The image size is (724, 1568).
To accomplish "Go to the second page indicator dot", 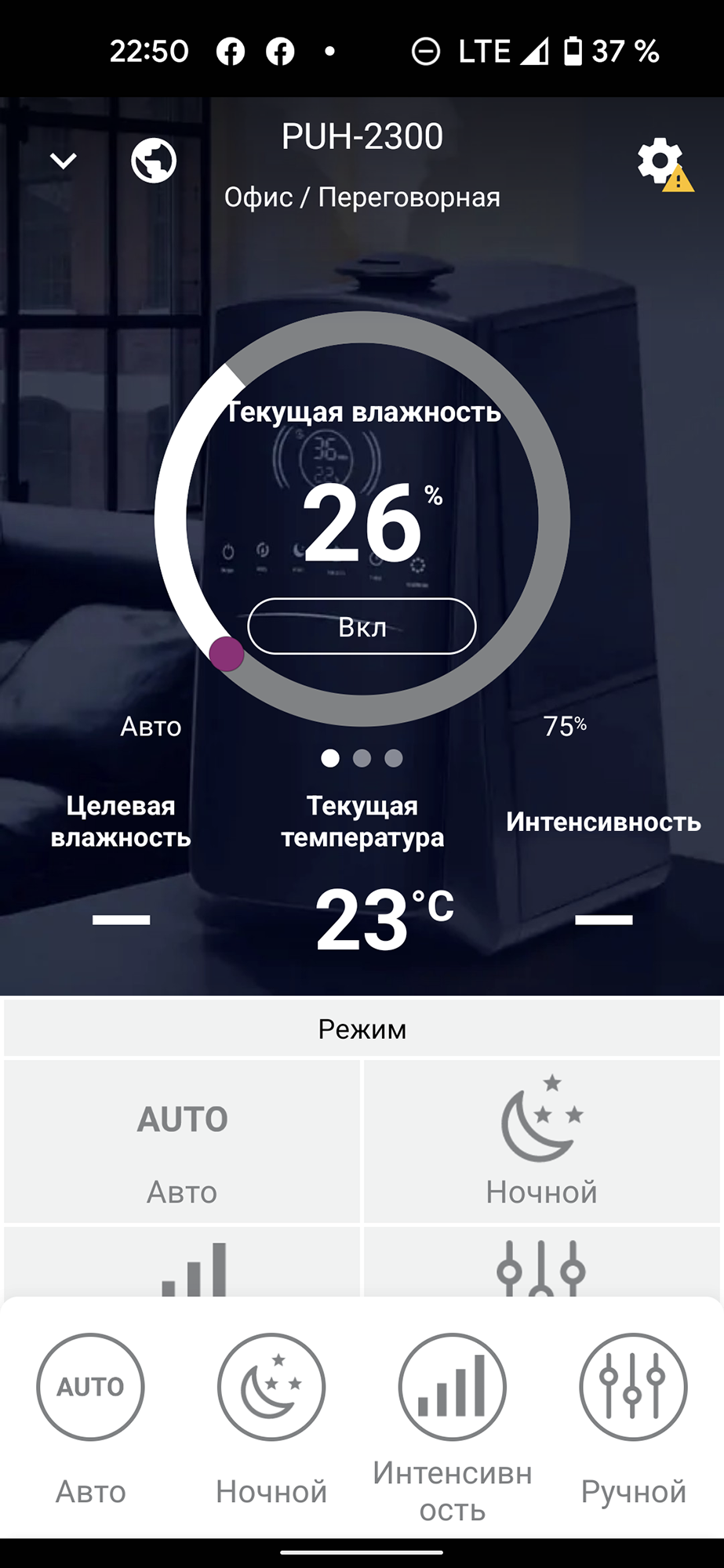I will click(362, 758).
